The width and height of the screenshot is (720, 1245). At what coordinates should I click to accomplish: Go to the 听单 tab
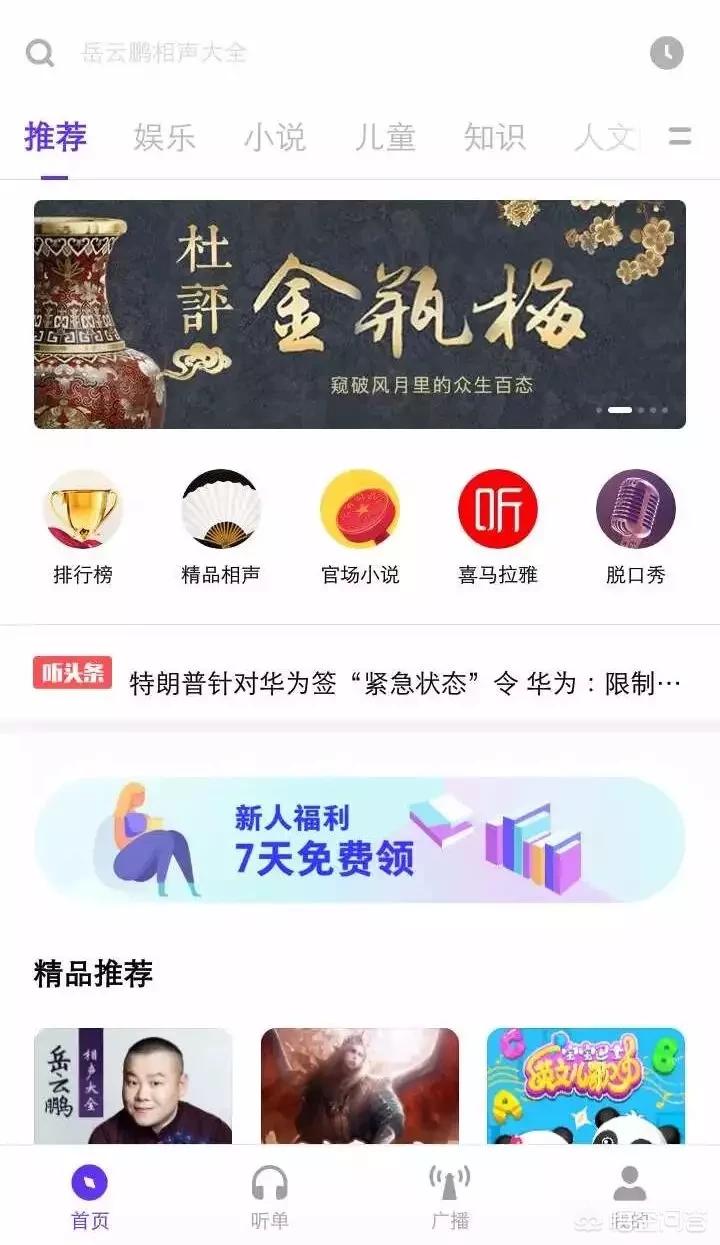coord(269,1197)
